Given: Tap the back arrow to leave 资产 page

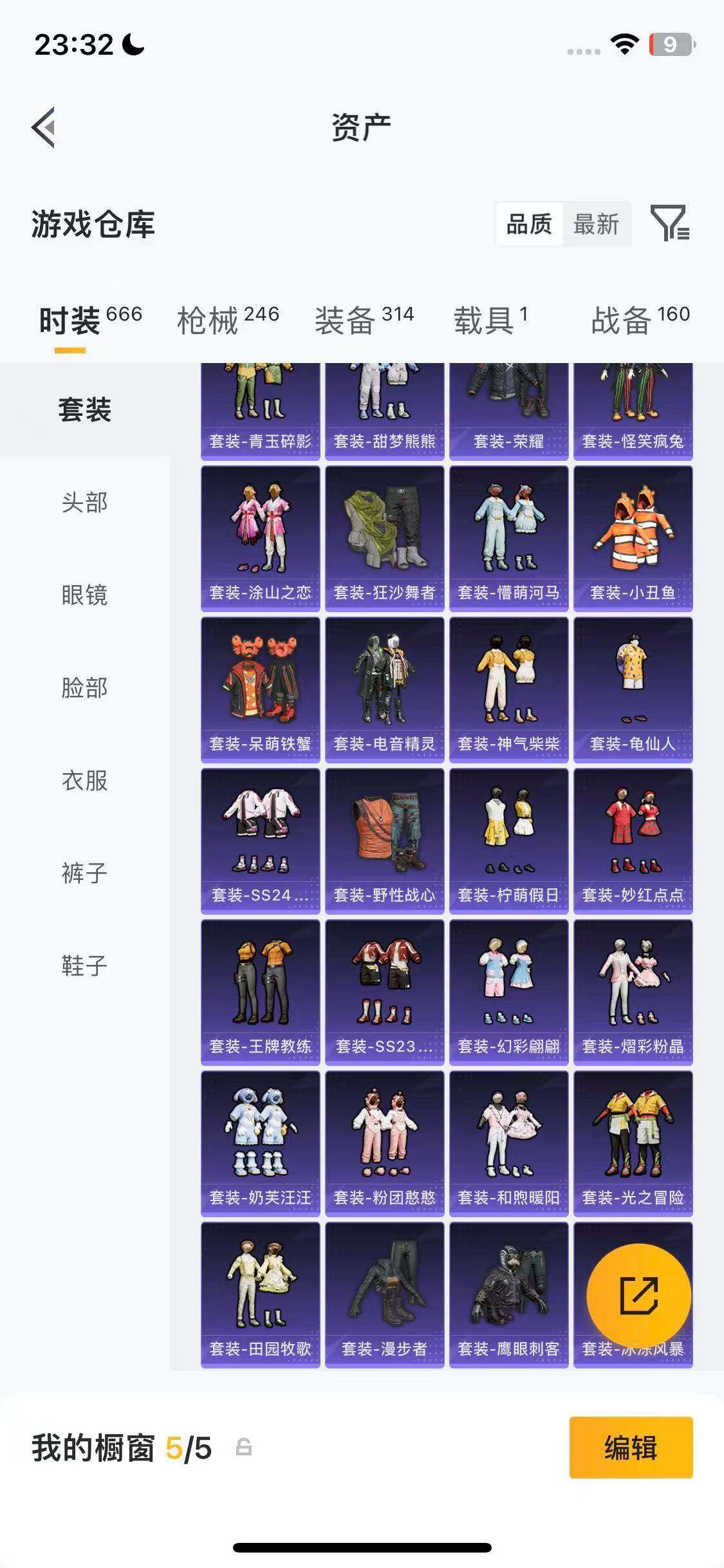Looking at the screenshot, I should (42, 126).
